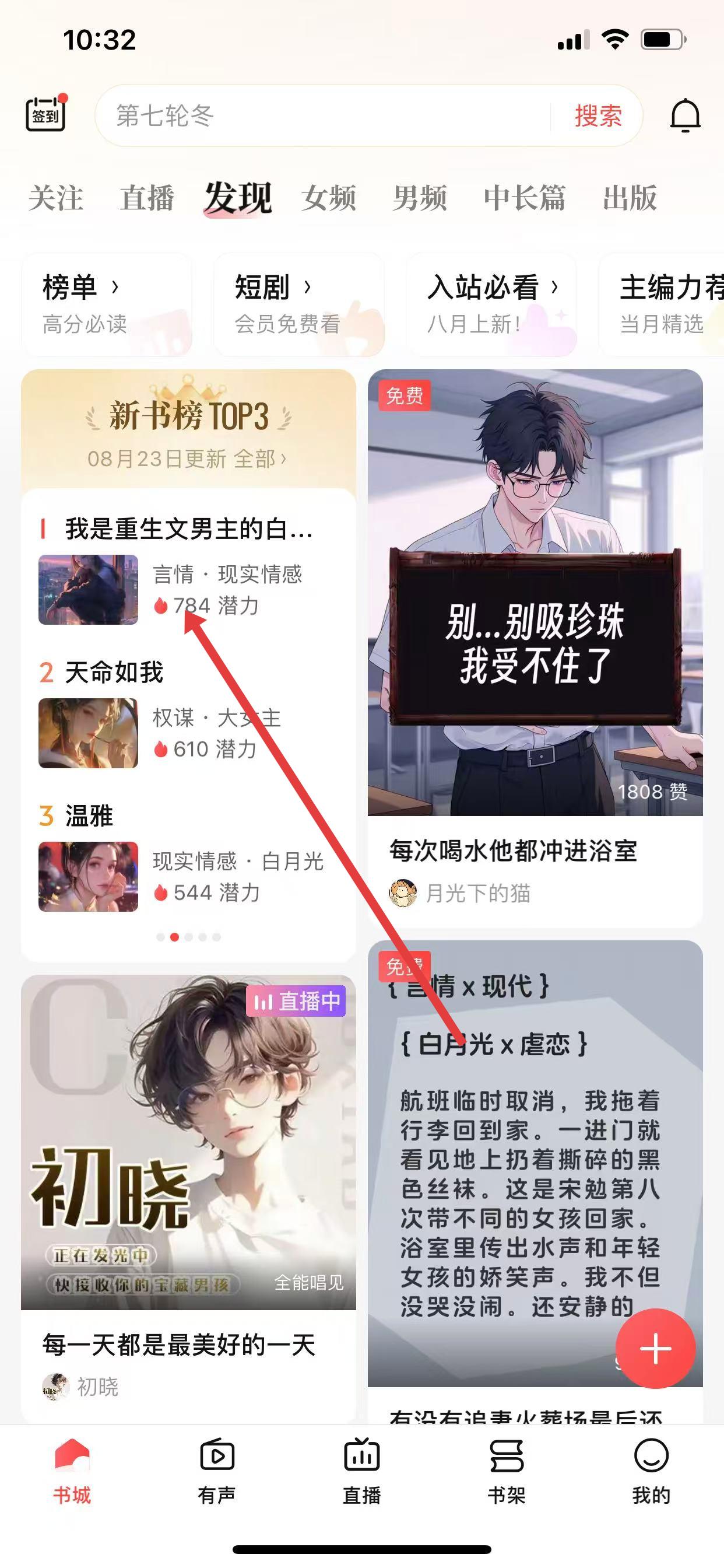This screenshot has width=724, height=1568.
Task: Open the ranked book 天命如我
Action: 114,673
